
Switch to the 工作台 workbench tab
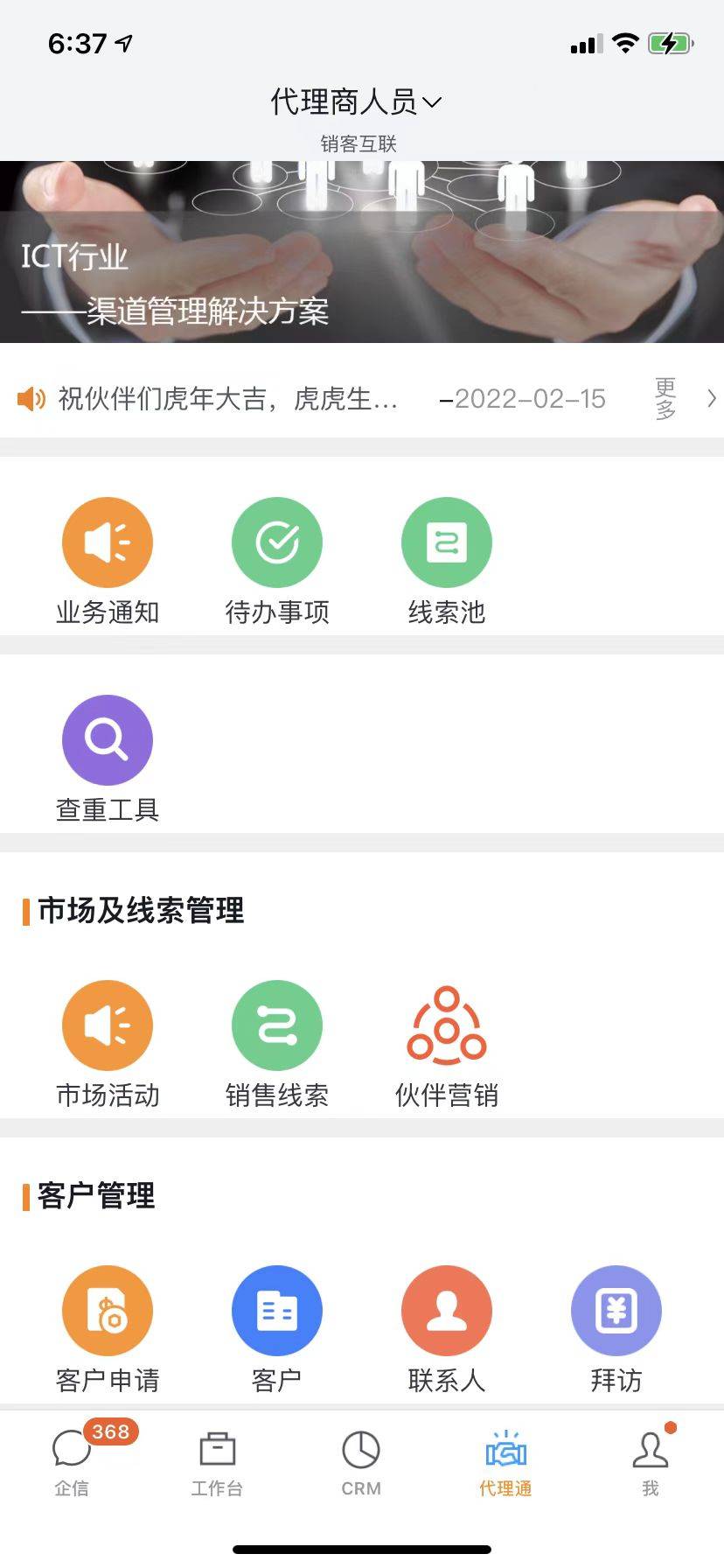[217, 1463]
